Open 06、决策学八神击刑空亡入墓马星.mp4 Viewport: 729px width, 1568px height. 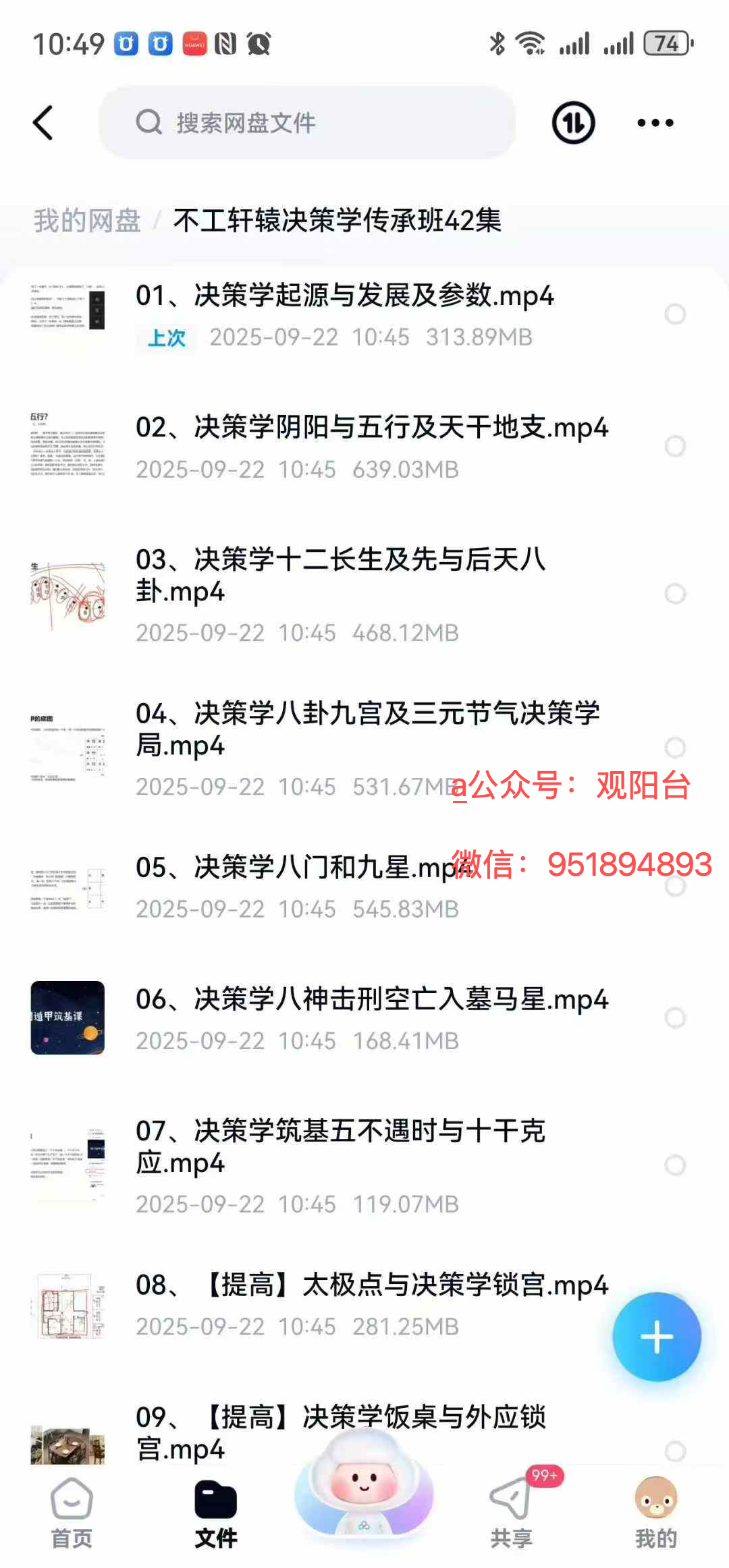click(x=371, y=1000)
